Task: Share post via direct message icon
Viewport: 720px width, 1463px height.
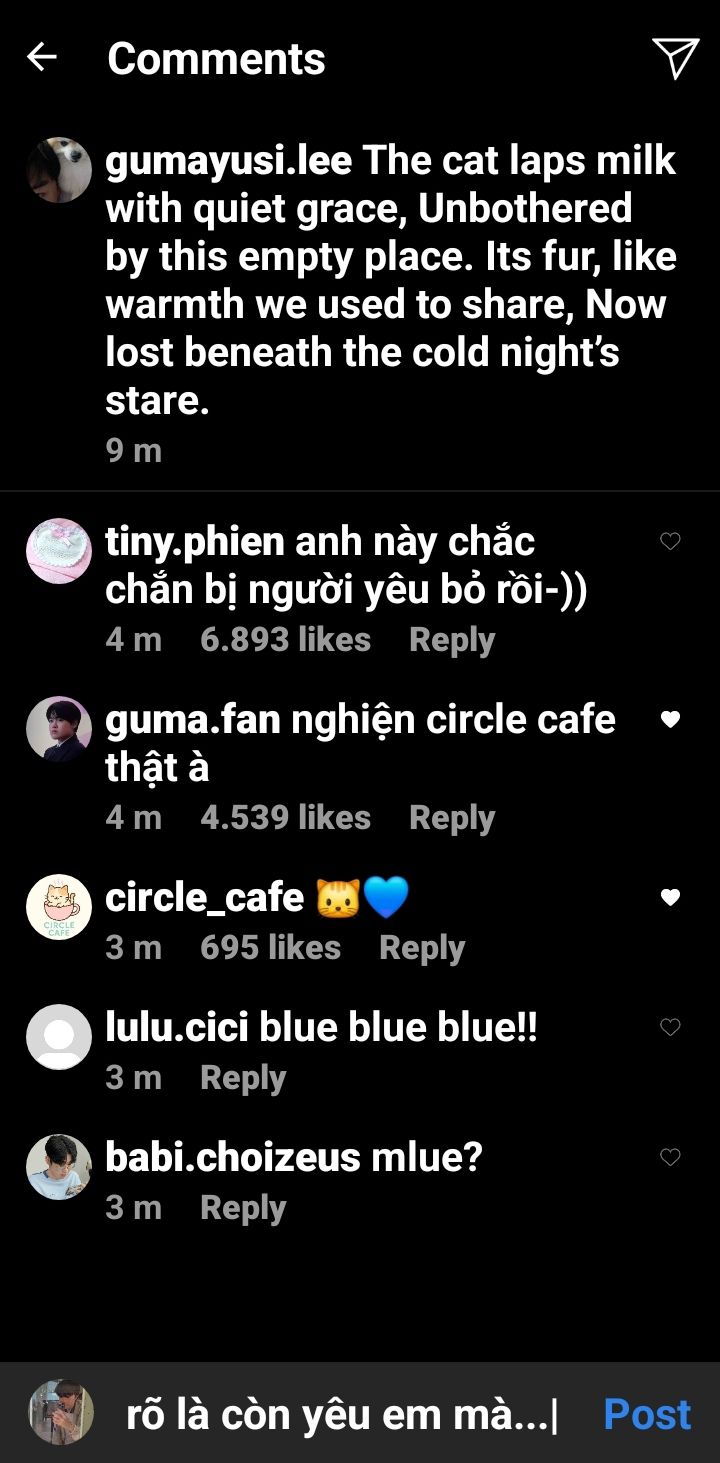Action: click(675, 58)
